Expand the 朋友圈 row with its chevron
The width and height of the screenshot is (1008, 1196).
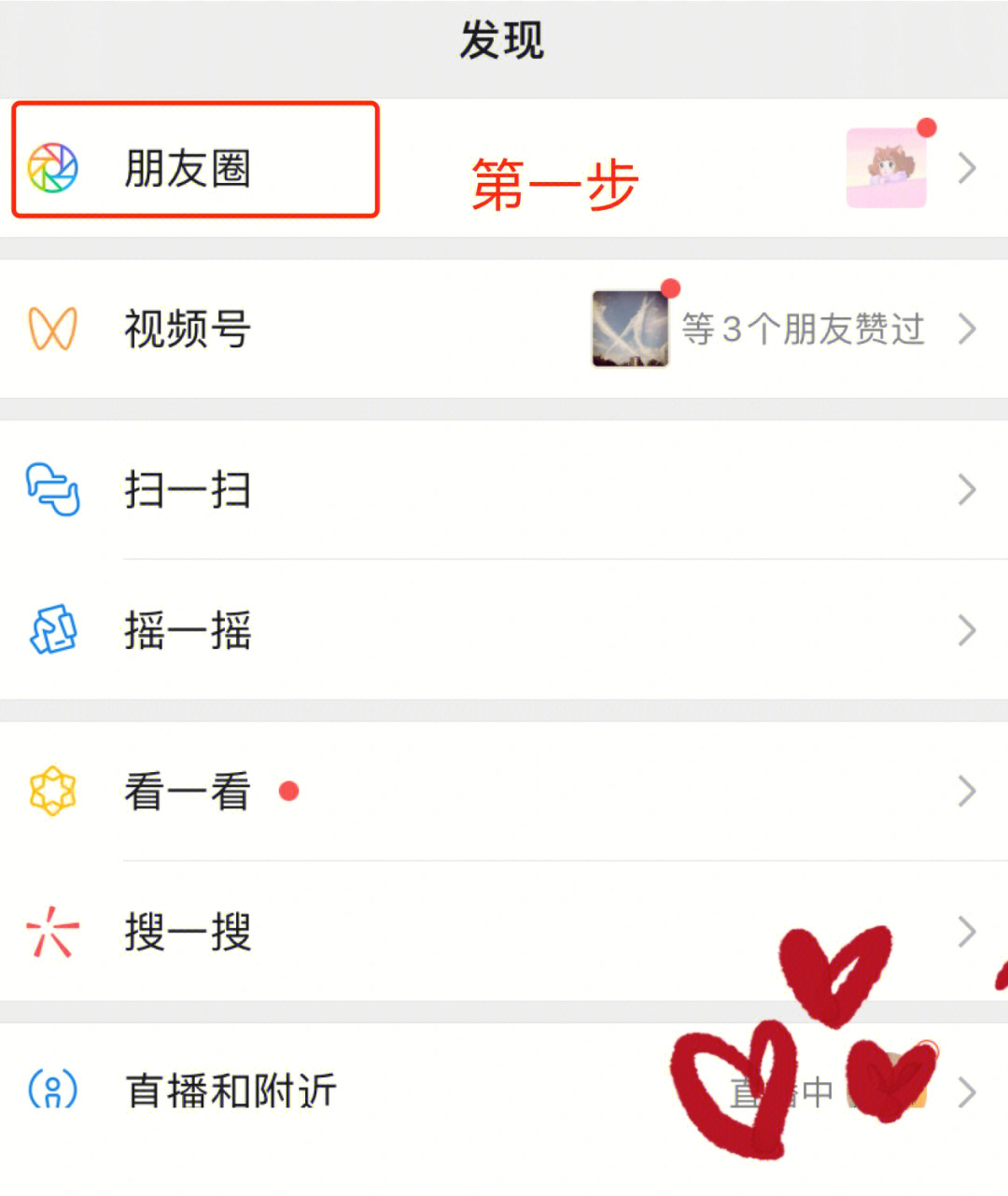[965, 168]
